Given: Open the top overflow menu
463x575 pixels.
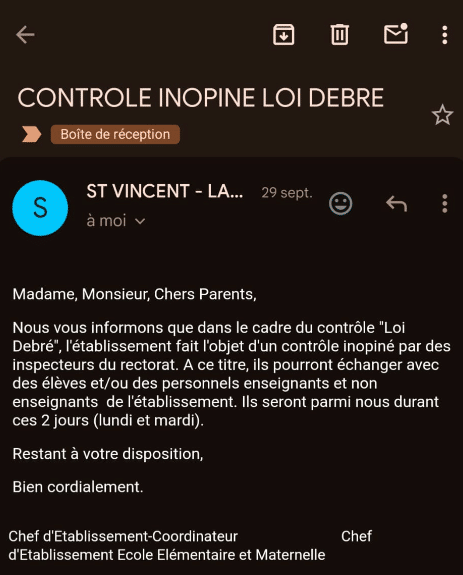Looking at the screenshot, I should 445,35.
